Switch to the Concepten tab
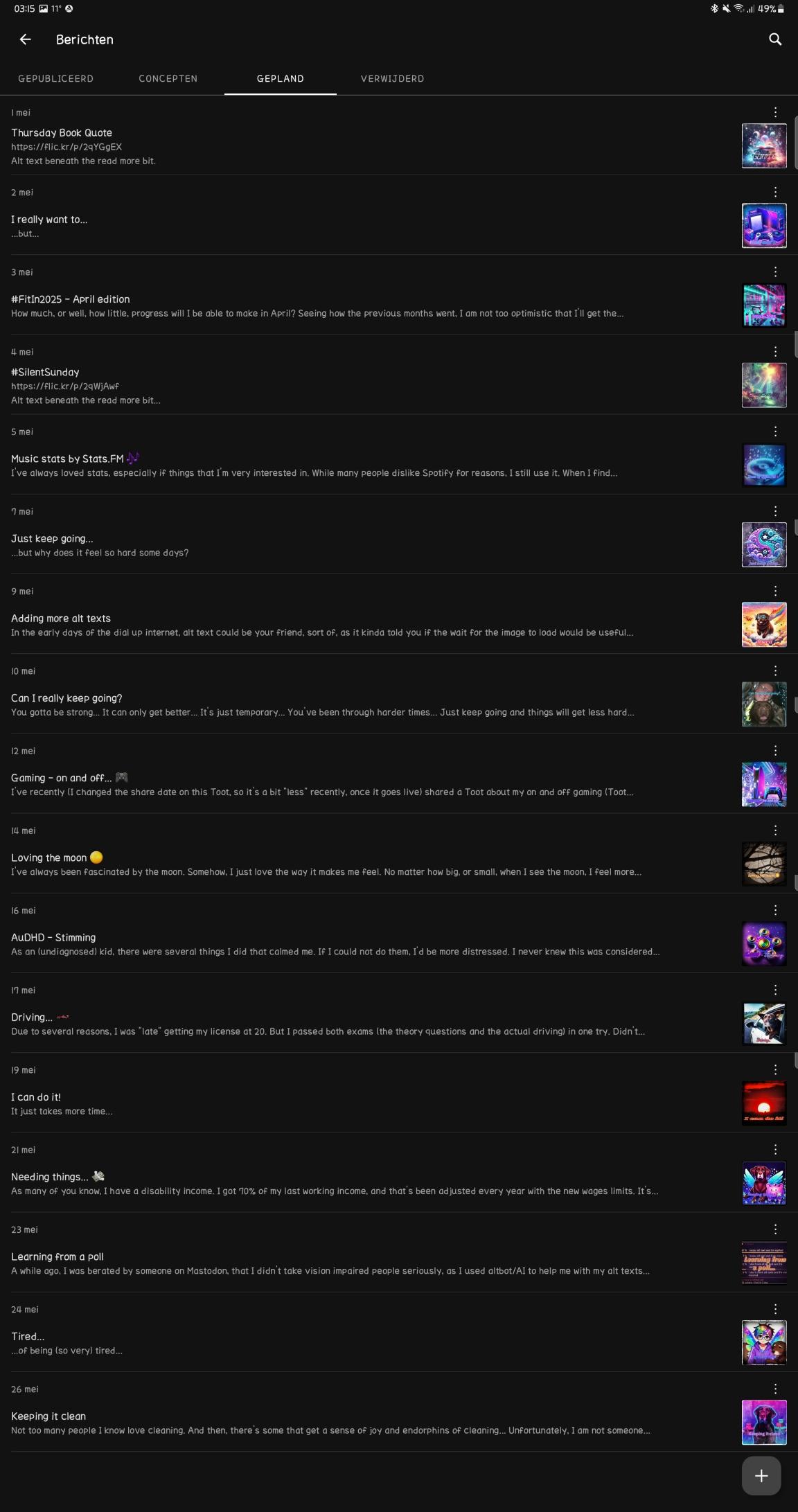Viewport: 798px width, 1512px height. (x=168, y=78)
